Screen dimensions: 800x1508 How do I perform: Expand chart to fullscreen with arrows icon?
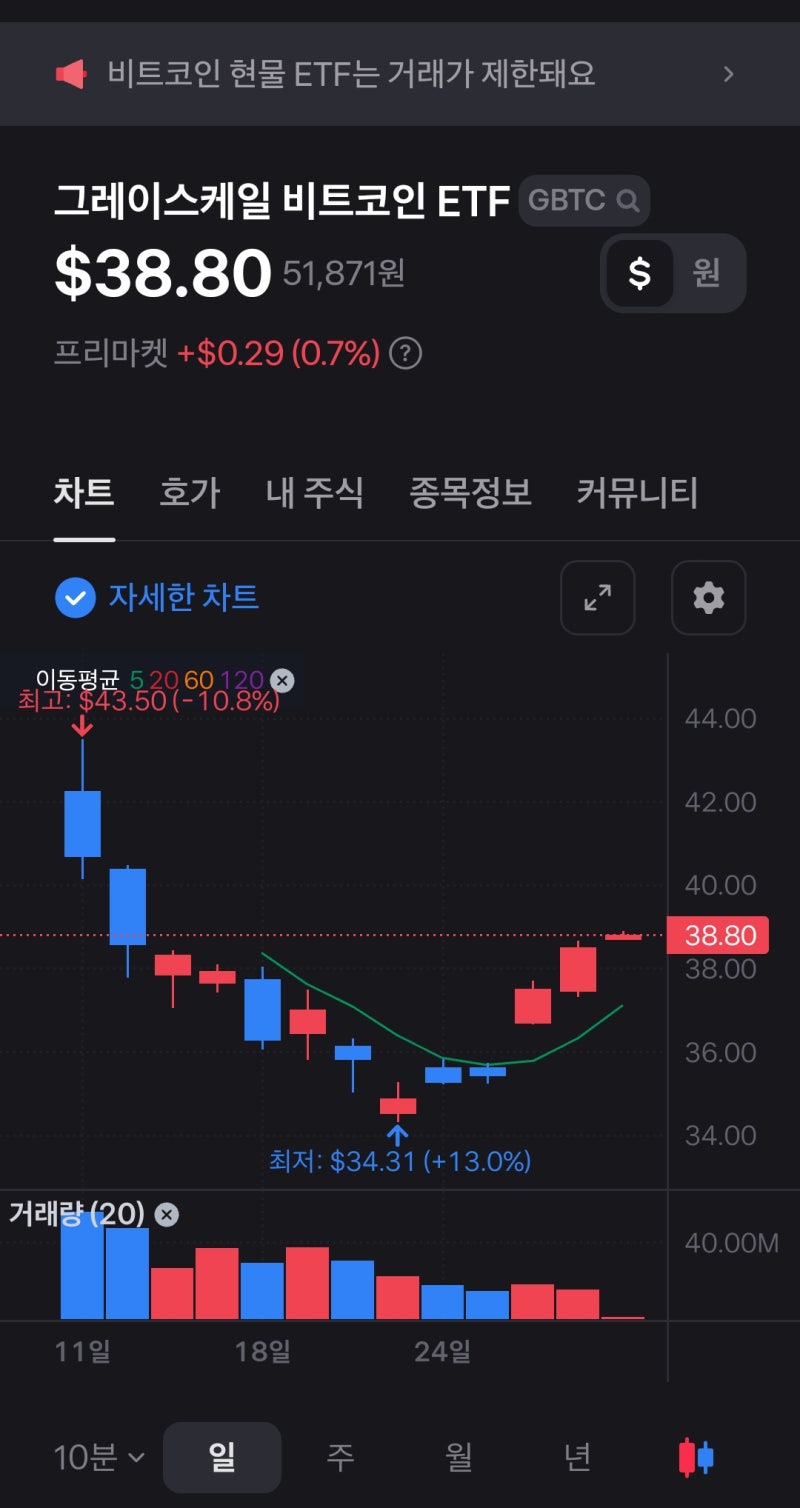(597, 598)
